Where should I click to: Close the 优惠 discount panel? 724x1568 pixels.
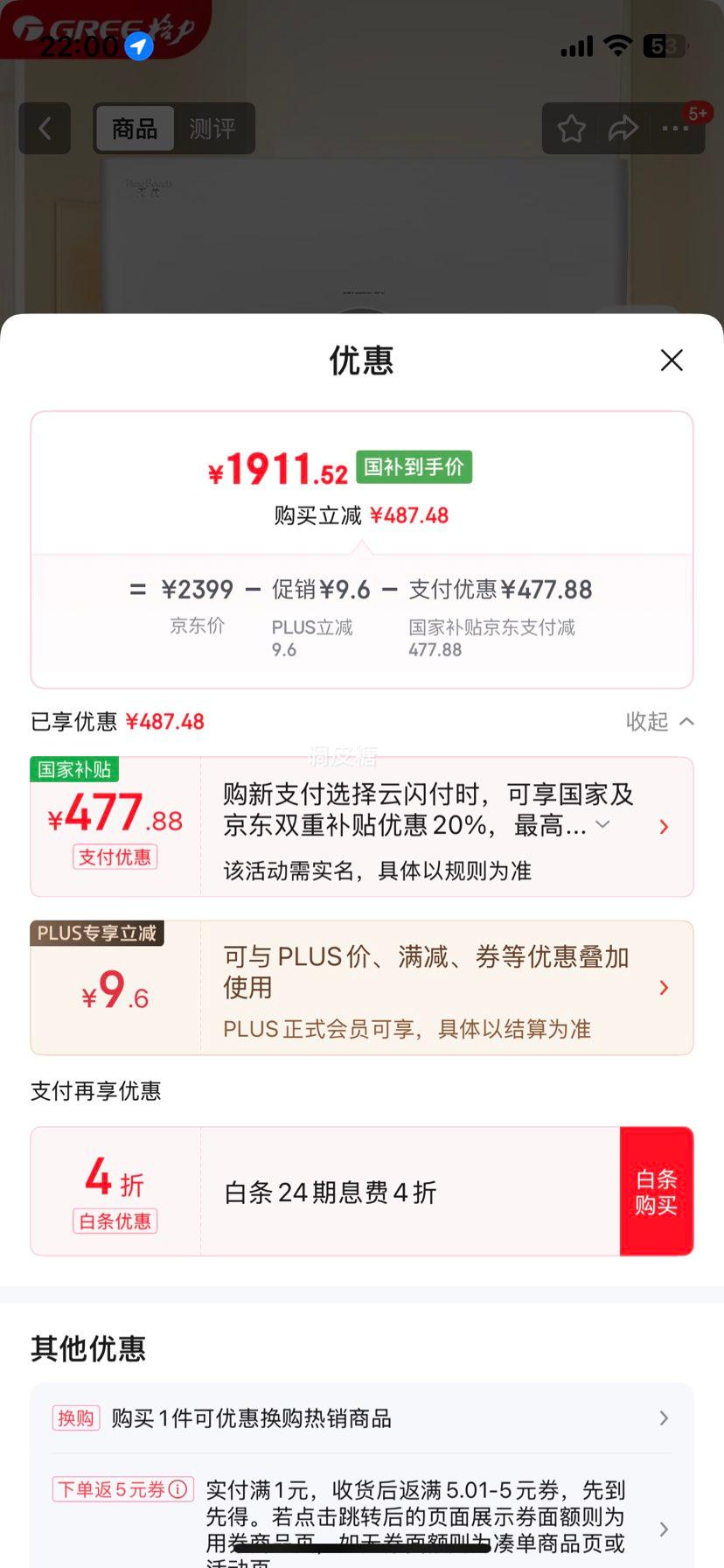point(672,360)
